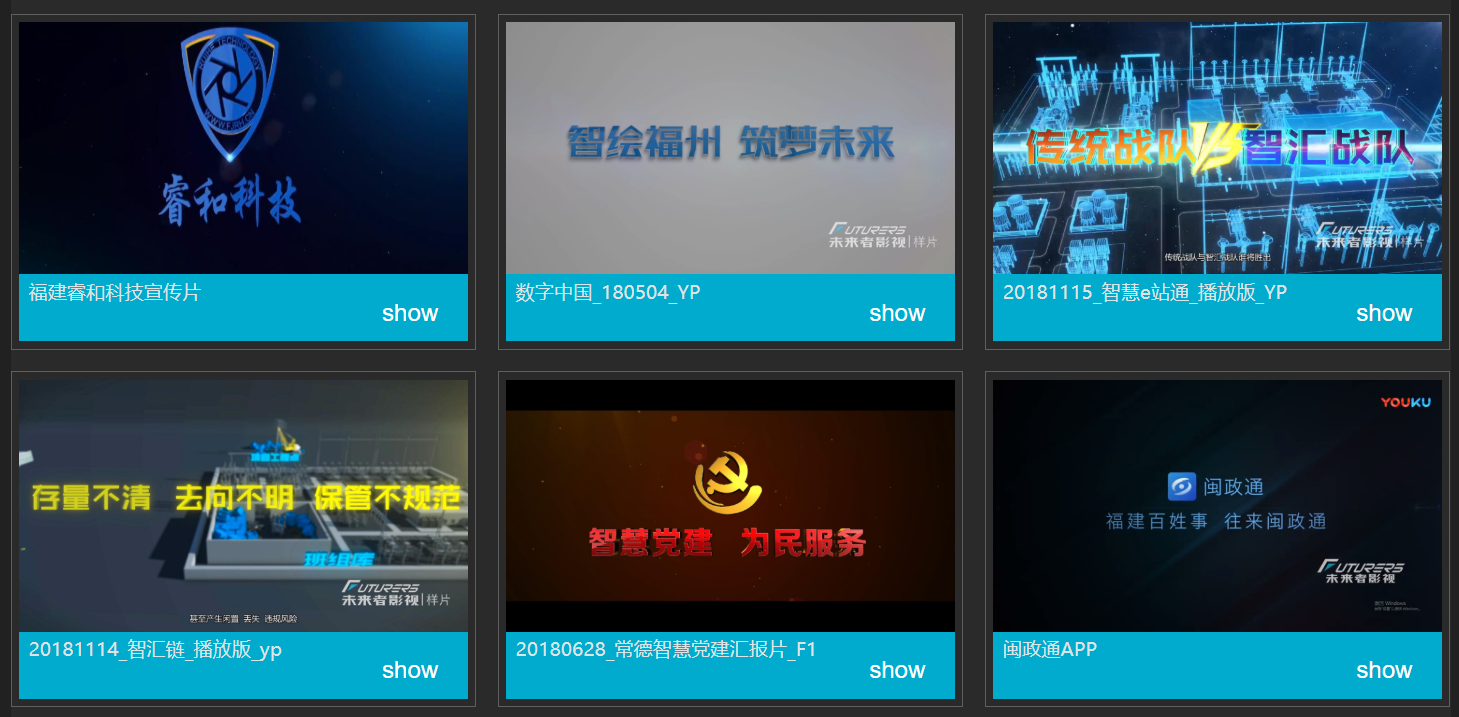The width and height of the screenshot is (1459, 717).
Task: Tap show under 20181115_智慧e站通_播放版_YP
Action: tap(1384, 313)
